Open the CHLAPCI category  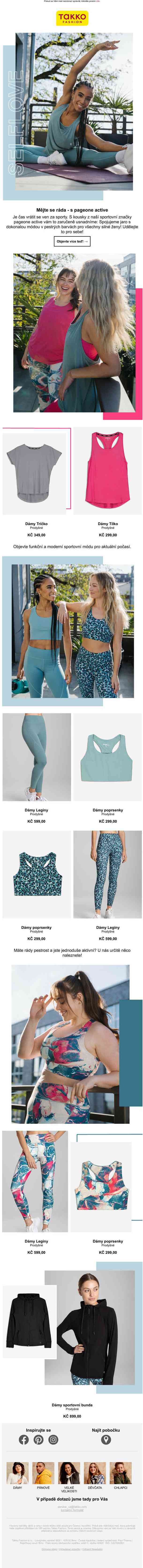120,1473
